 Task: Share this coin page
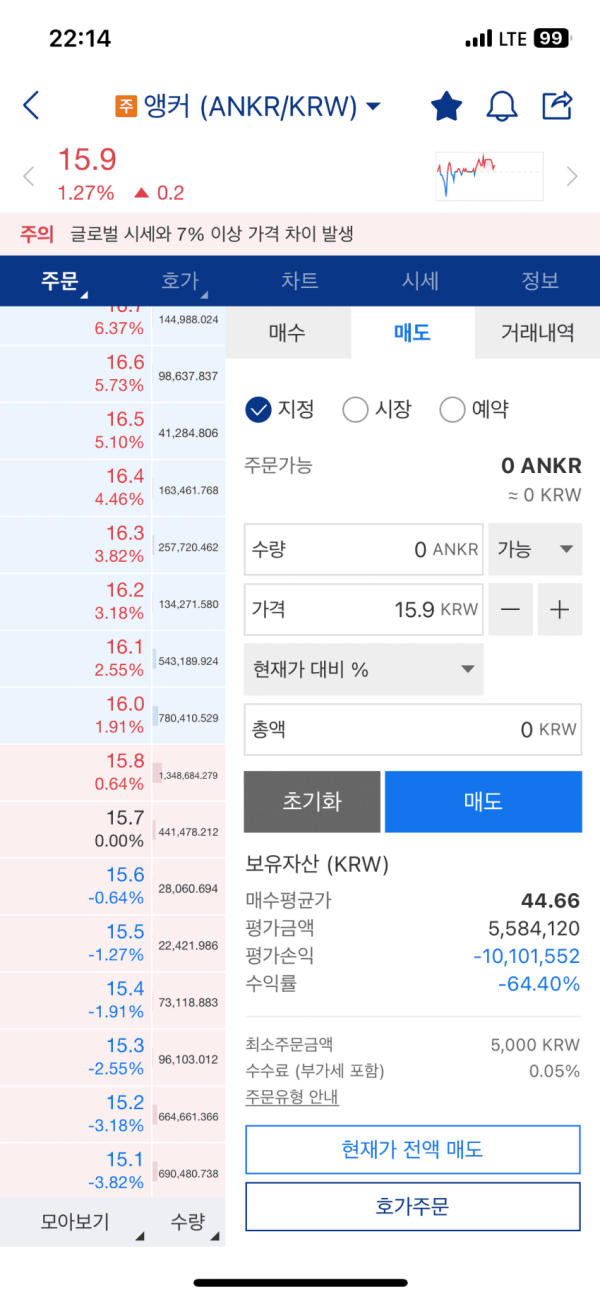556,105
